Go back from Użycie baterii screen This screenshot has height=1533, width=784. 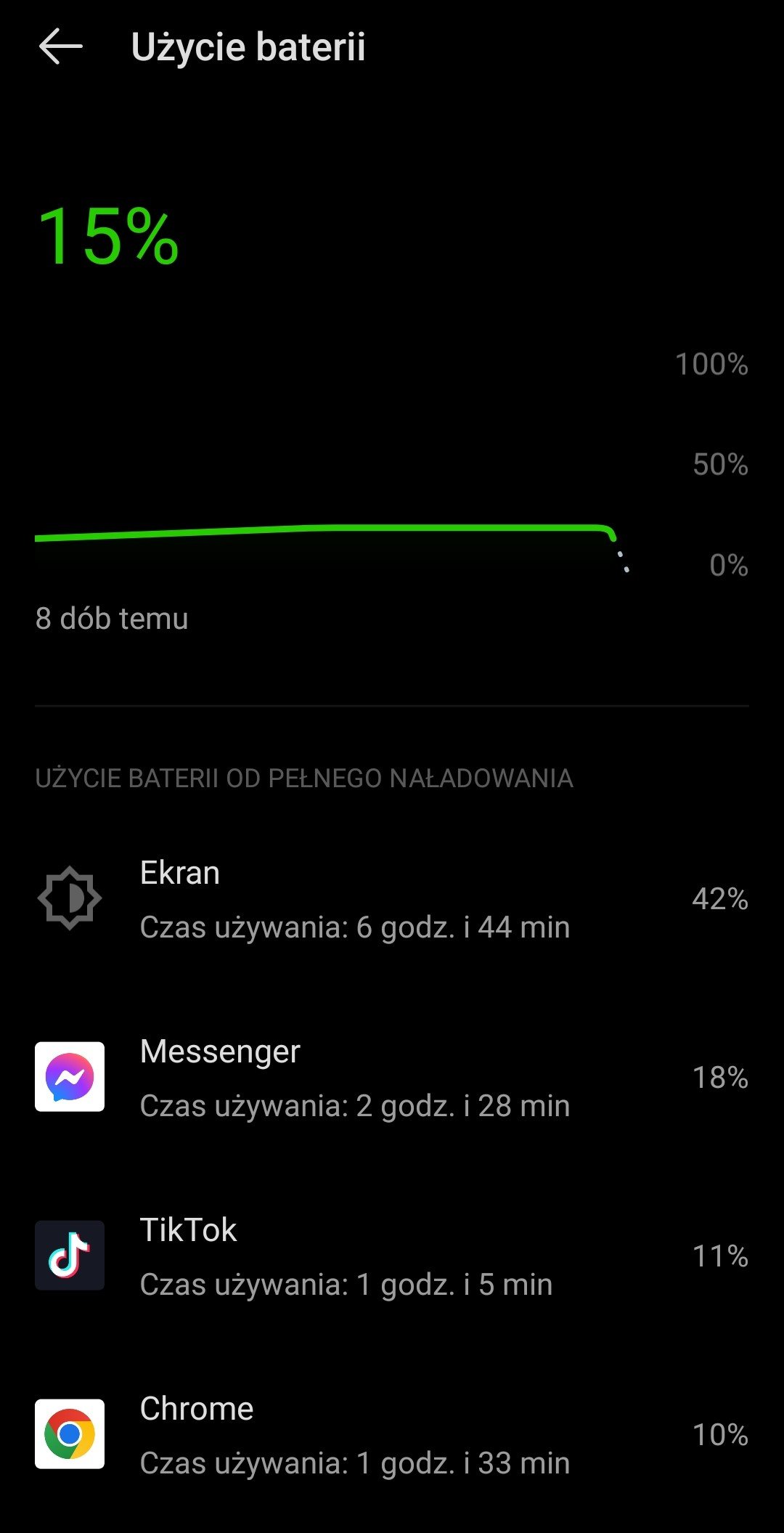pyautogui.click(x=60, y=47)
